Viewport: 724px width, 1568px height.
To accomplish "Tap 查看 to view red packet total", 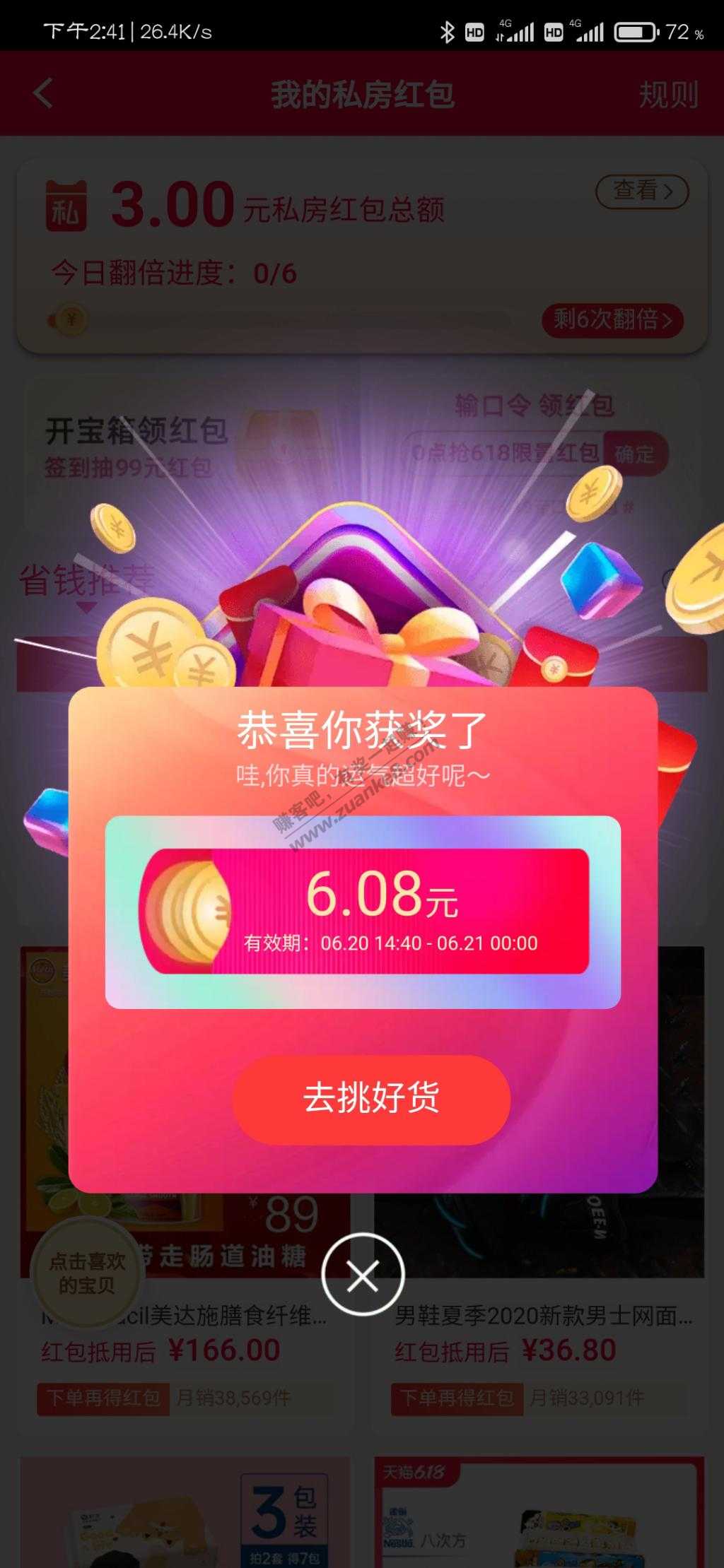I will pos(641,191).
